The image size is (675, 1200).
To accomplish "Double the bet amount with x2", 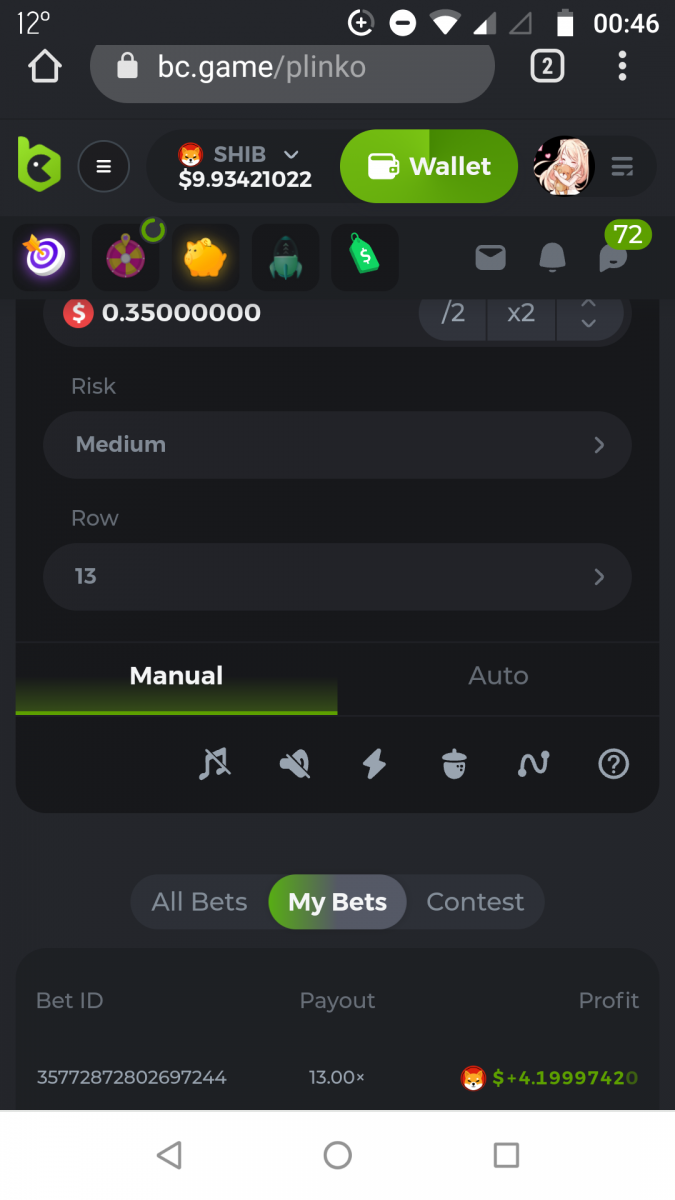I will pyautogui.click(x=521, y=313).
